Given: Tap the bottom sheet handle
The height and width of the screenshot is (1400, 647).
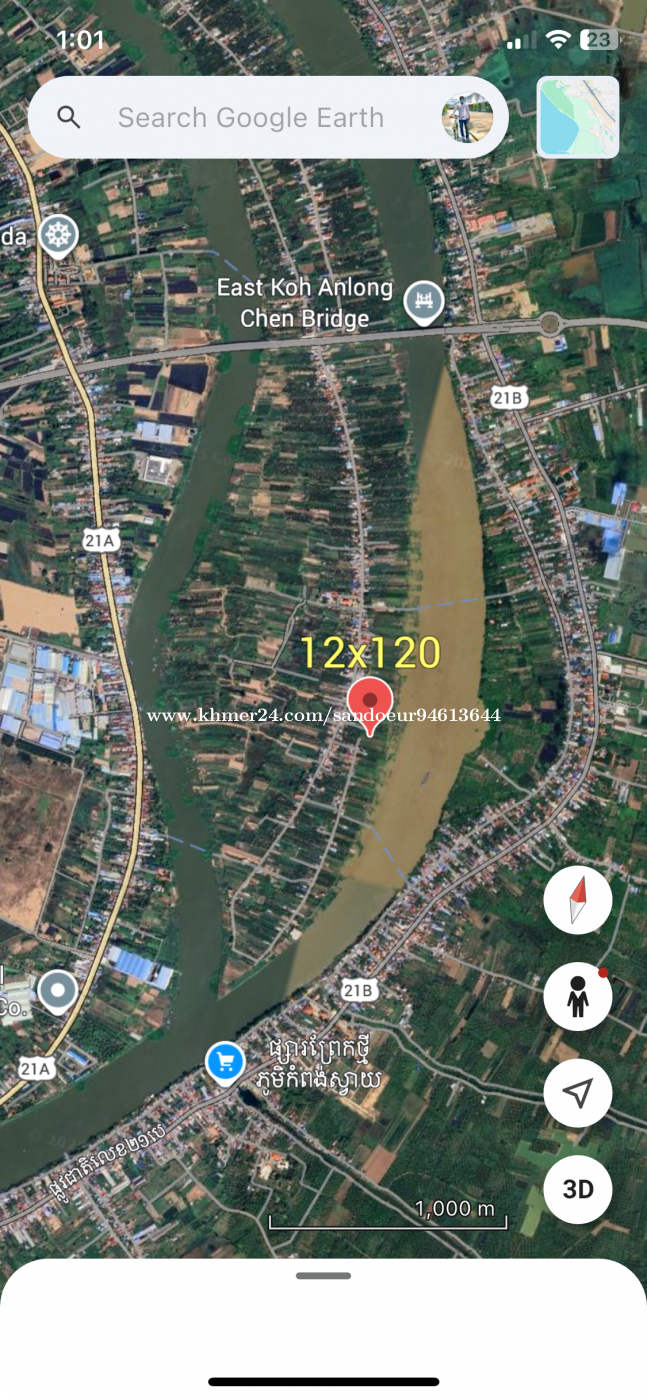Looking at the screenshot, I should point(323,1276).
